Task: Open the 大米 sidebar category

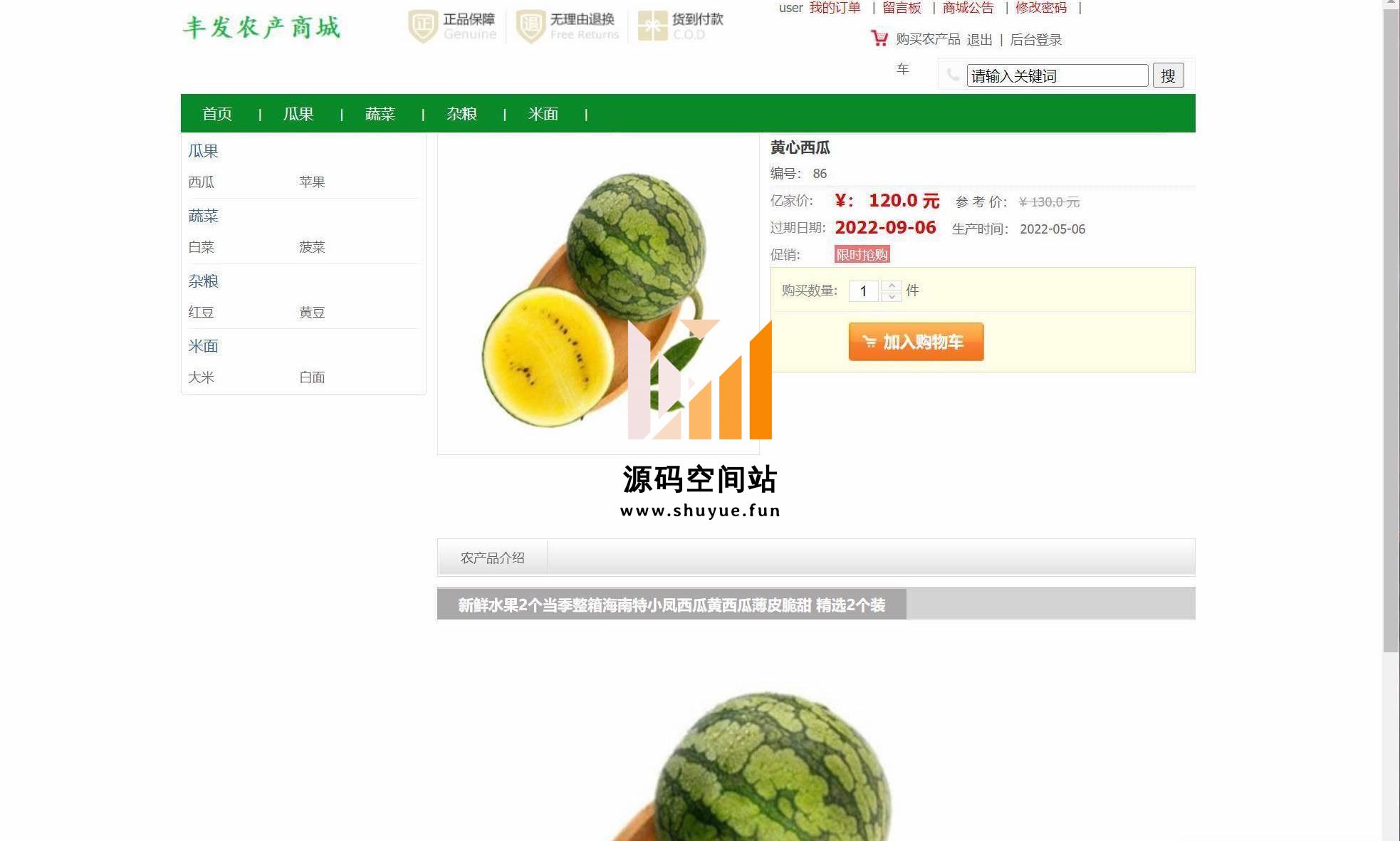Action: click(x=201, y=377)
